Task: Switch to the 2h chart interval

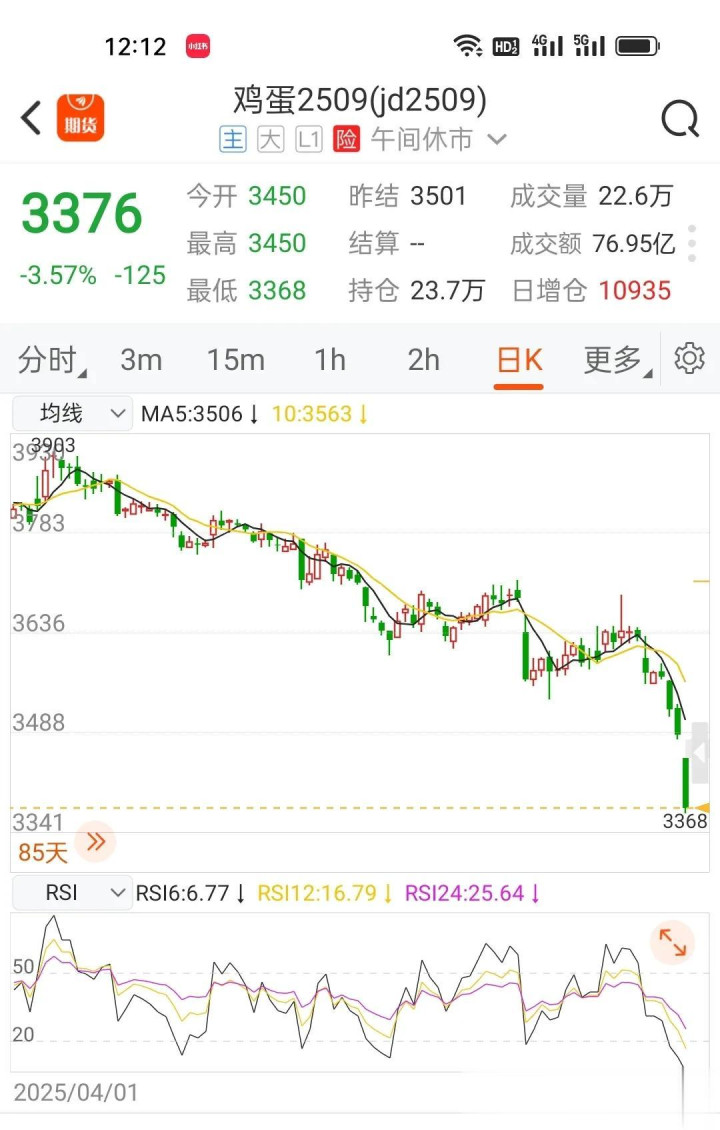Action: tap(424, 360)
